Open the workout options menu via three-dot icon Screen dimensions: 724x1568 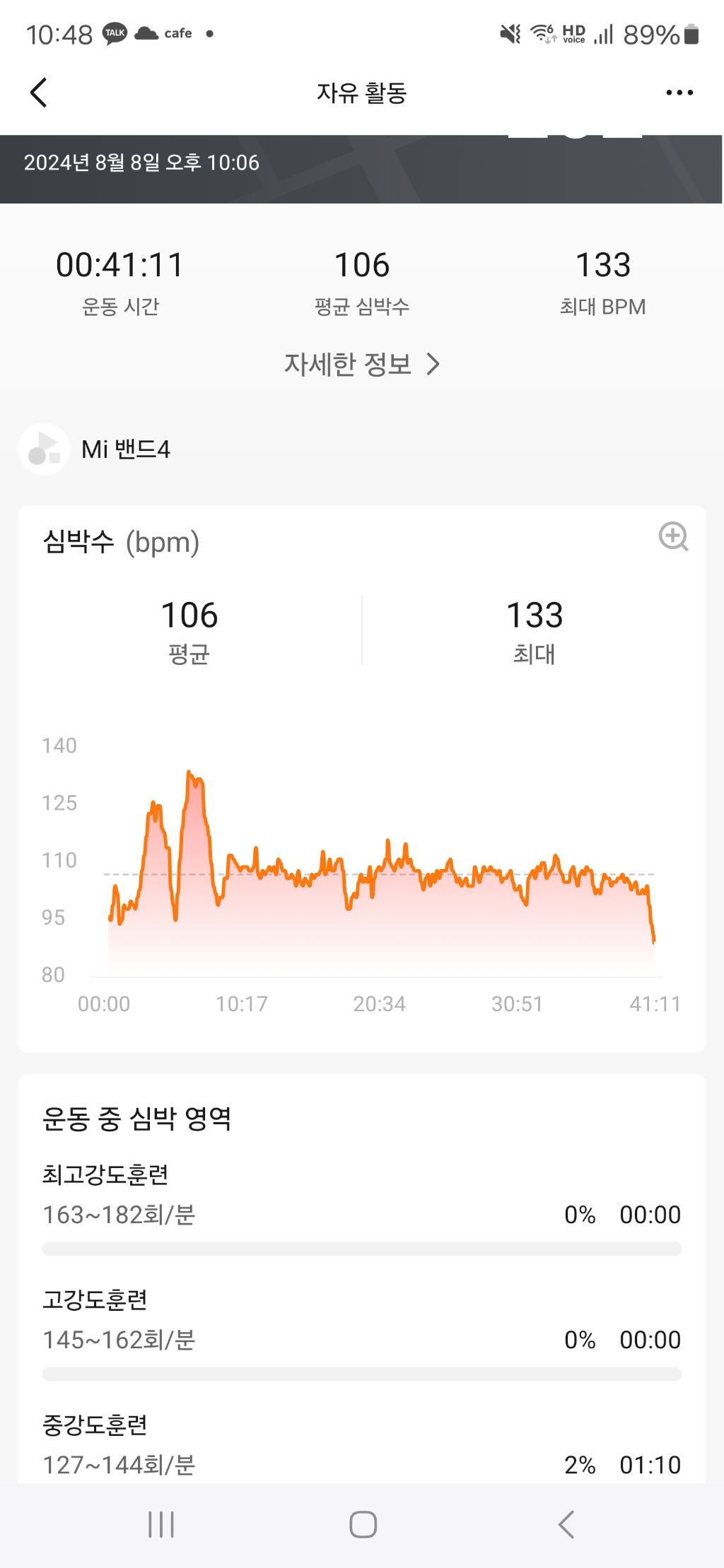click(679, 92)
